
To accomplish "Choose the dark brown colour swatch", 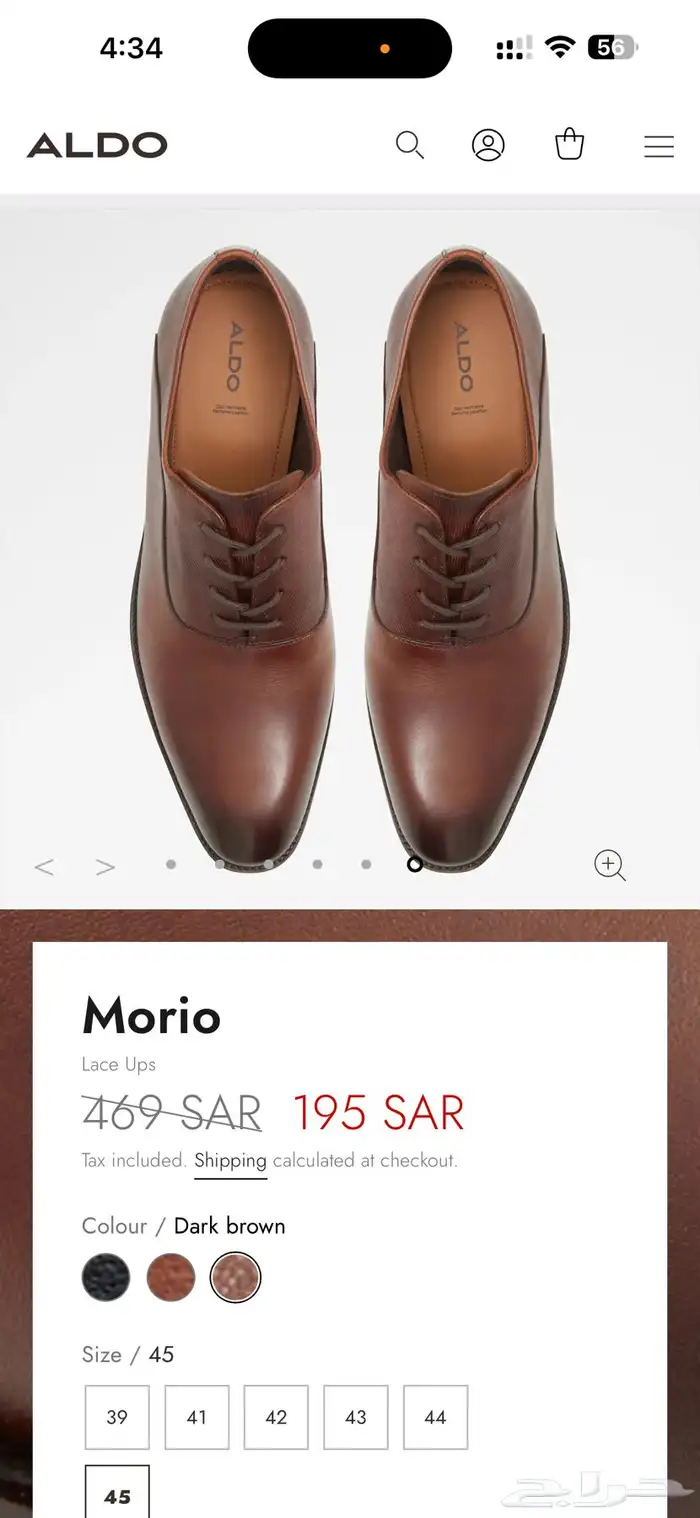I will [235, 1277].
